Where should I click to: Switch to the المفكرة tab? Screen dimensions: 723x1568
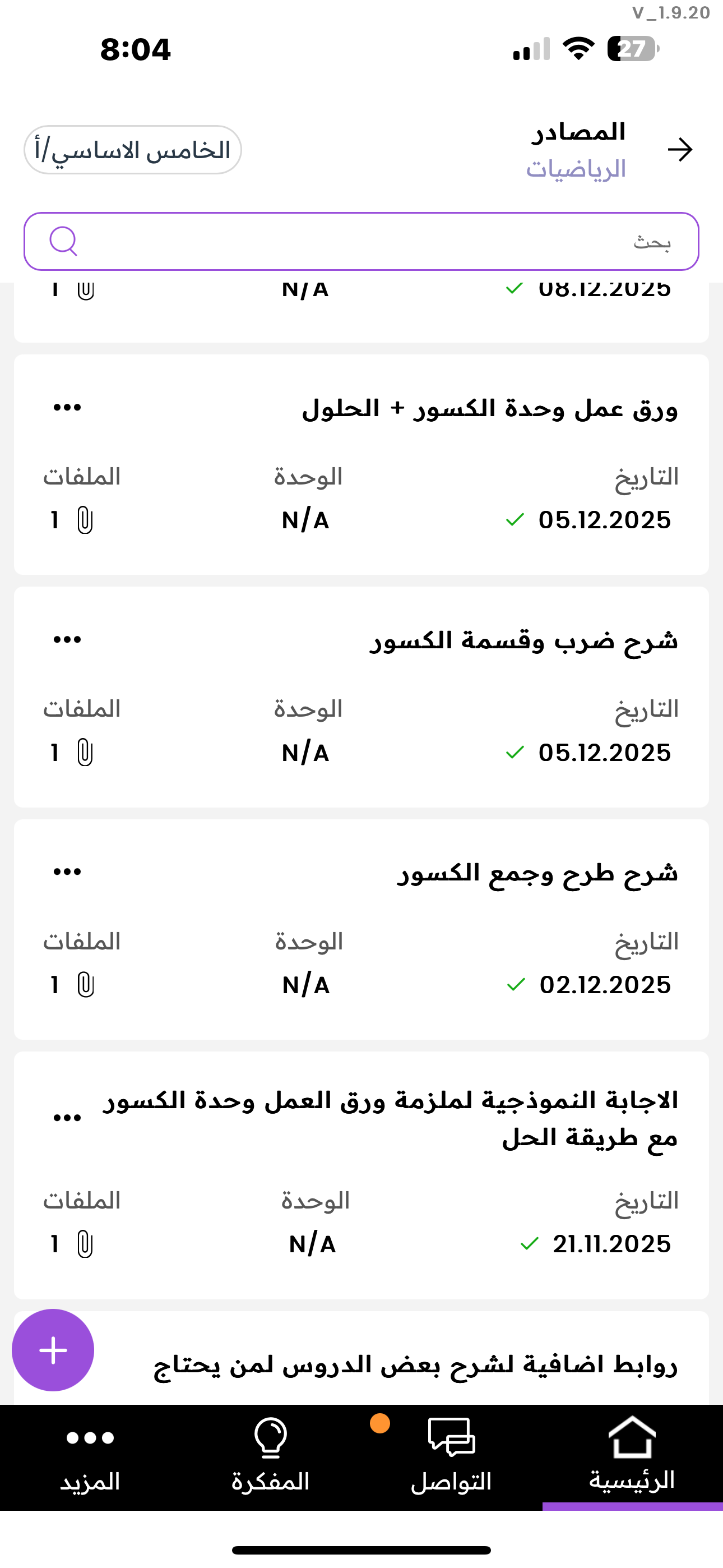(270, 1456)
